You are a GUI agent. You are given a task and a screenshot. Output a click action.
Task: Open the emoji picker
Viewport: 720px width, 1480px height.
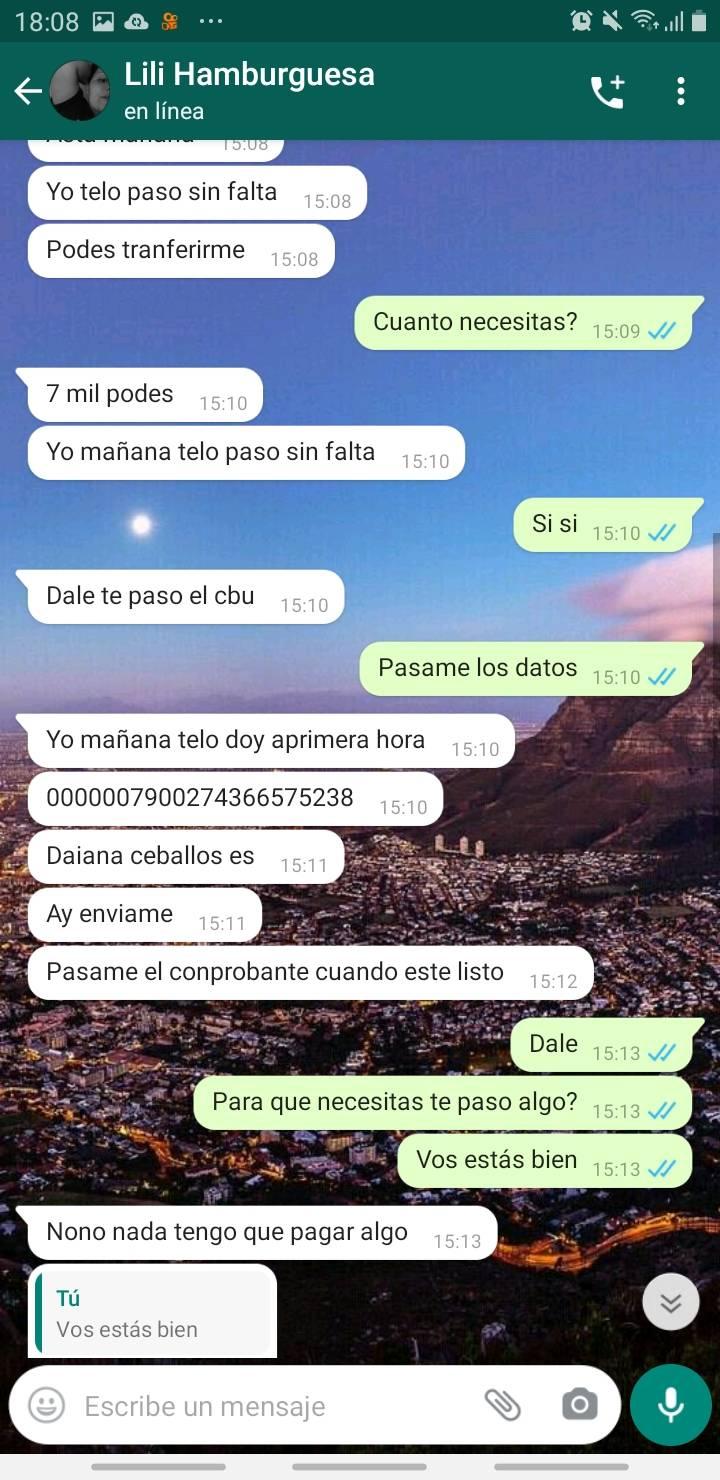pyautogui.click(x=46, y=1405)
